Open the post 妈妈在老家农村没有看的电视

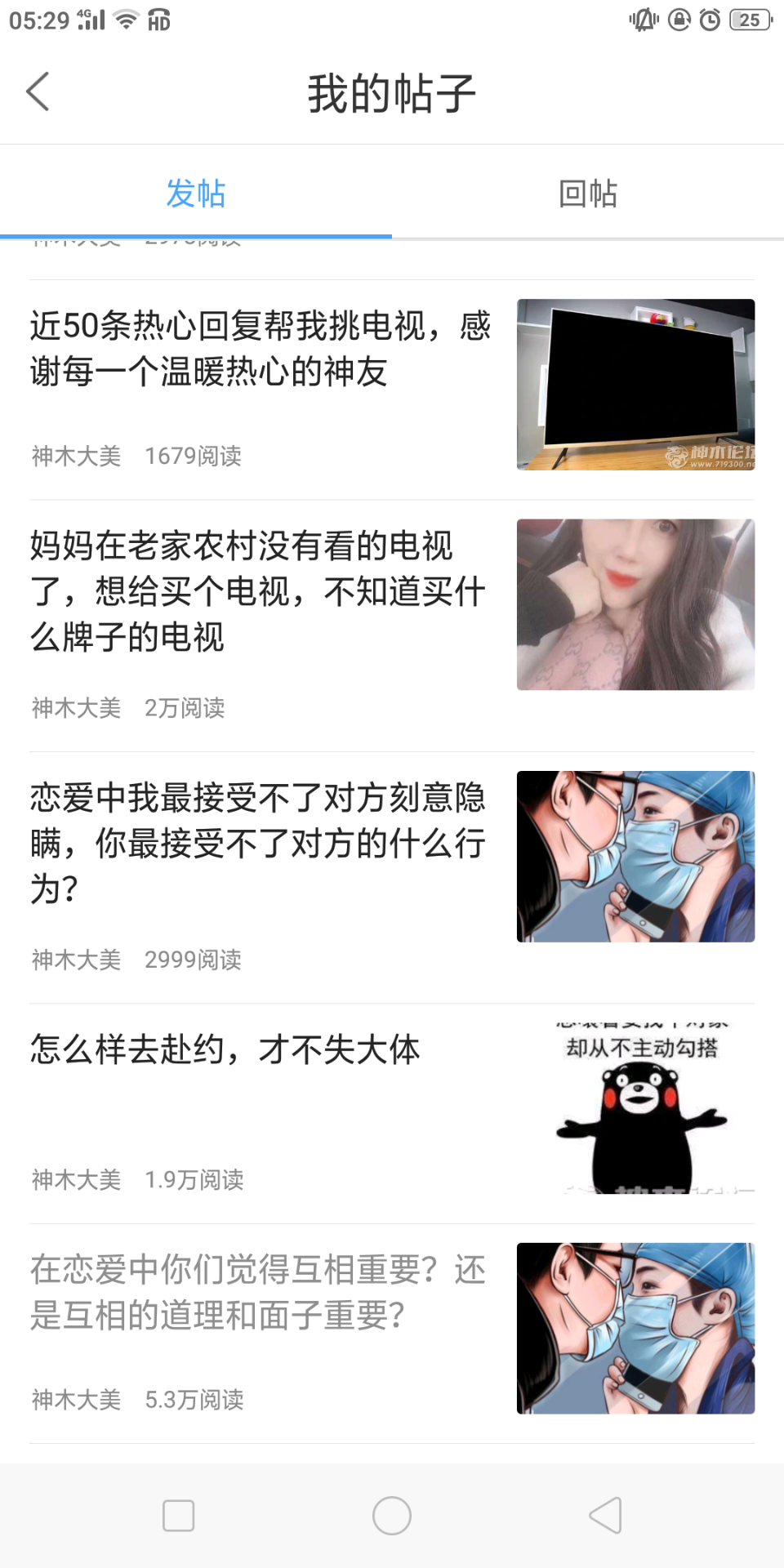257,590
